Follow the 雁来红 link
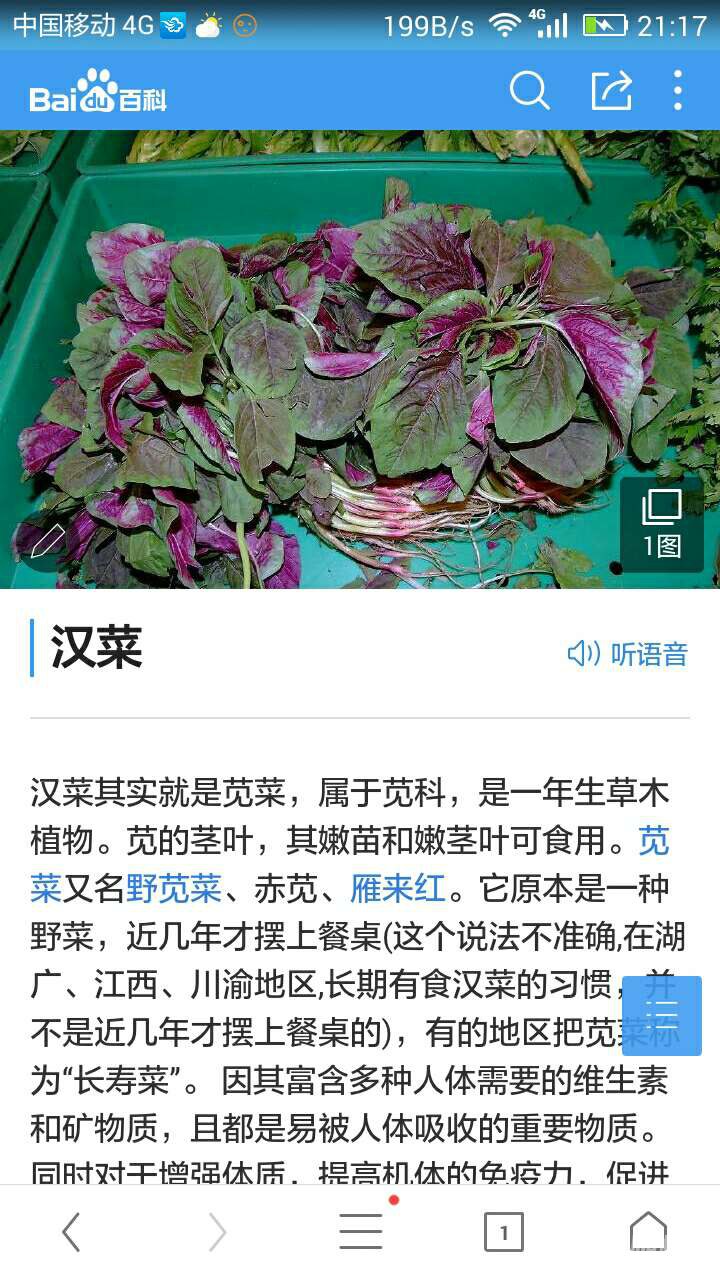This screenshot has width=720, height=1280. pyautogui.click(x=397, y=888)
